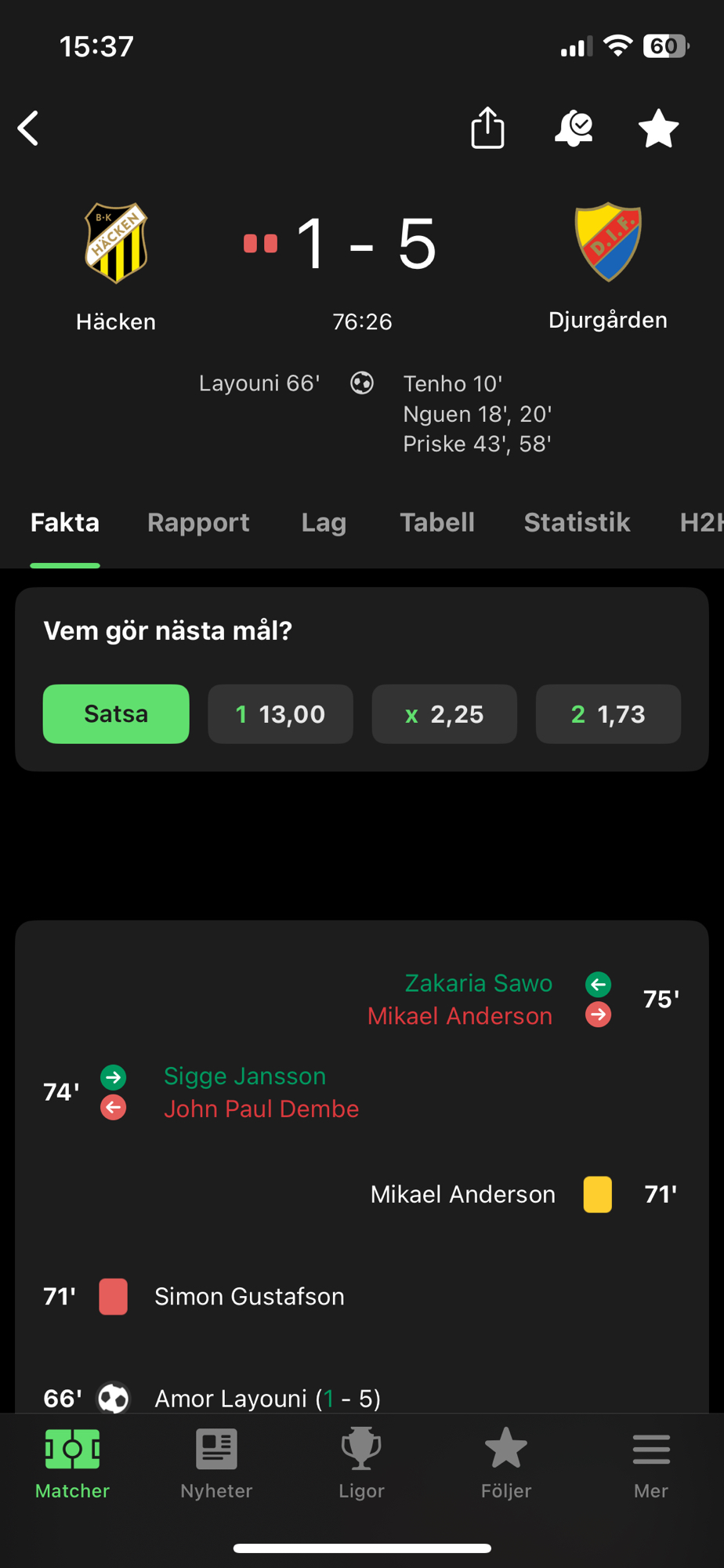Switch to the Lag tab
Viewport: 724px width, 1568px height.
[x=324, y=523]
